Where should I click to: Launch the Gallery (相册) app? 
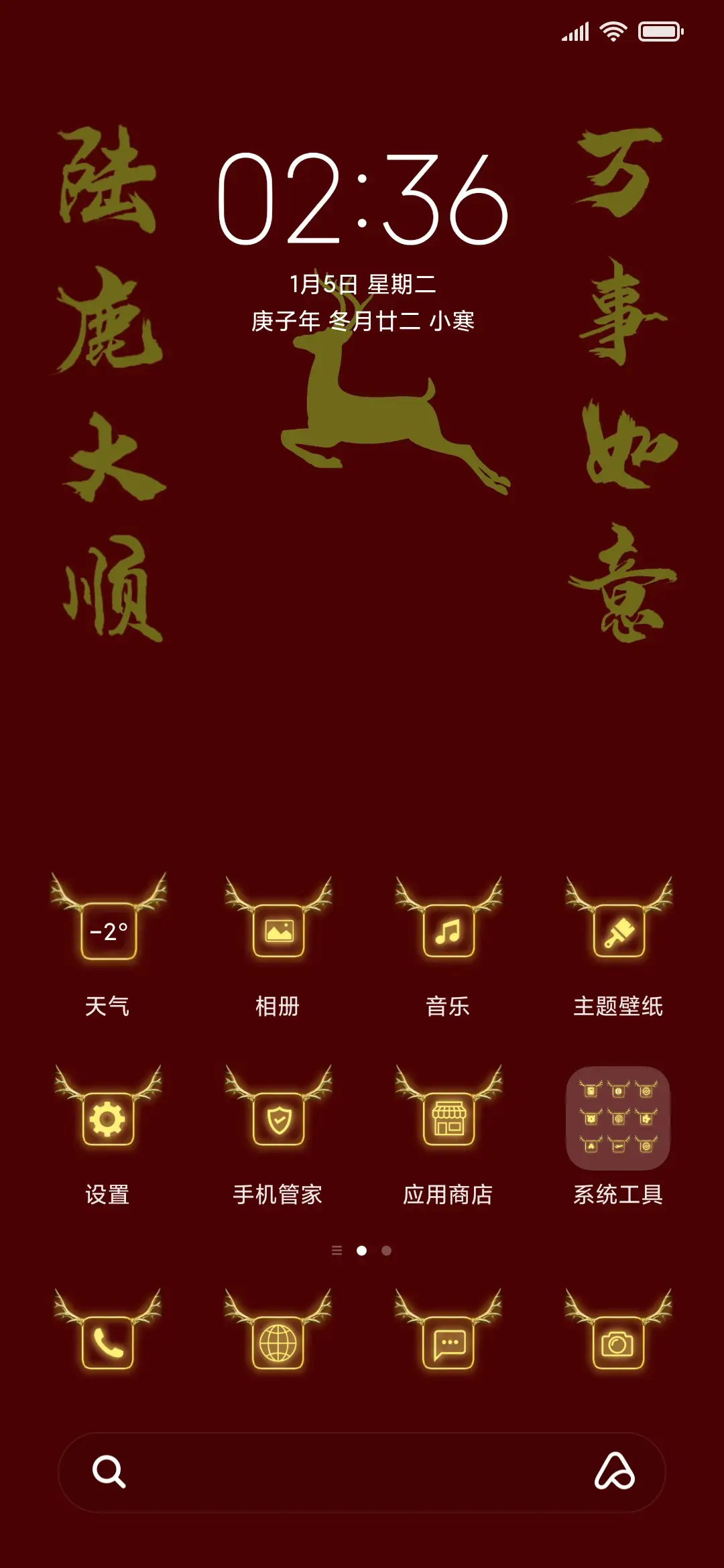pos(278,931)
